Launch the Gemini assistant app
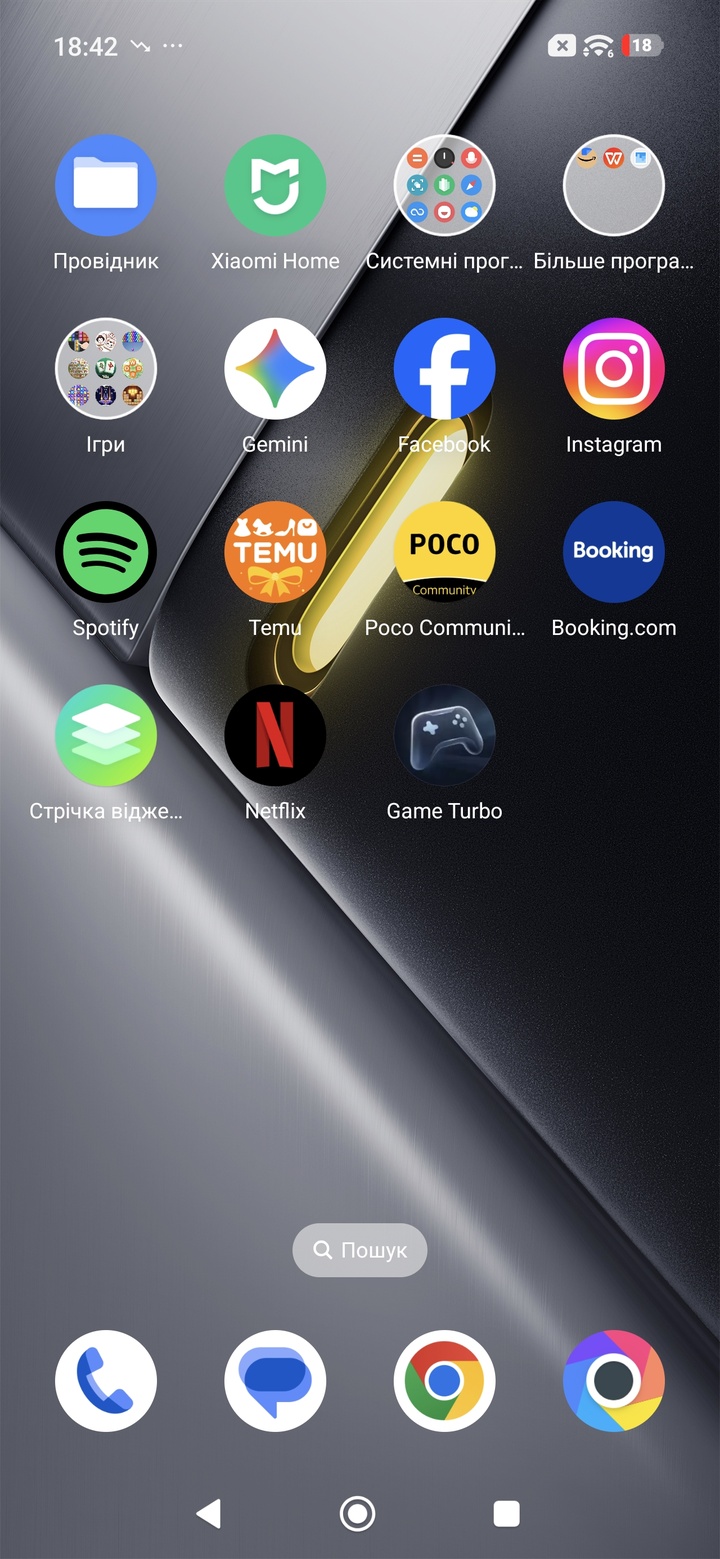This screenshot has height=1559, width=720. tap(275, 369)
